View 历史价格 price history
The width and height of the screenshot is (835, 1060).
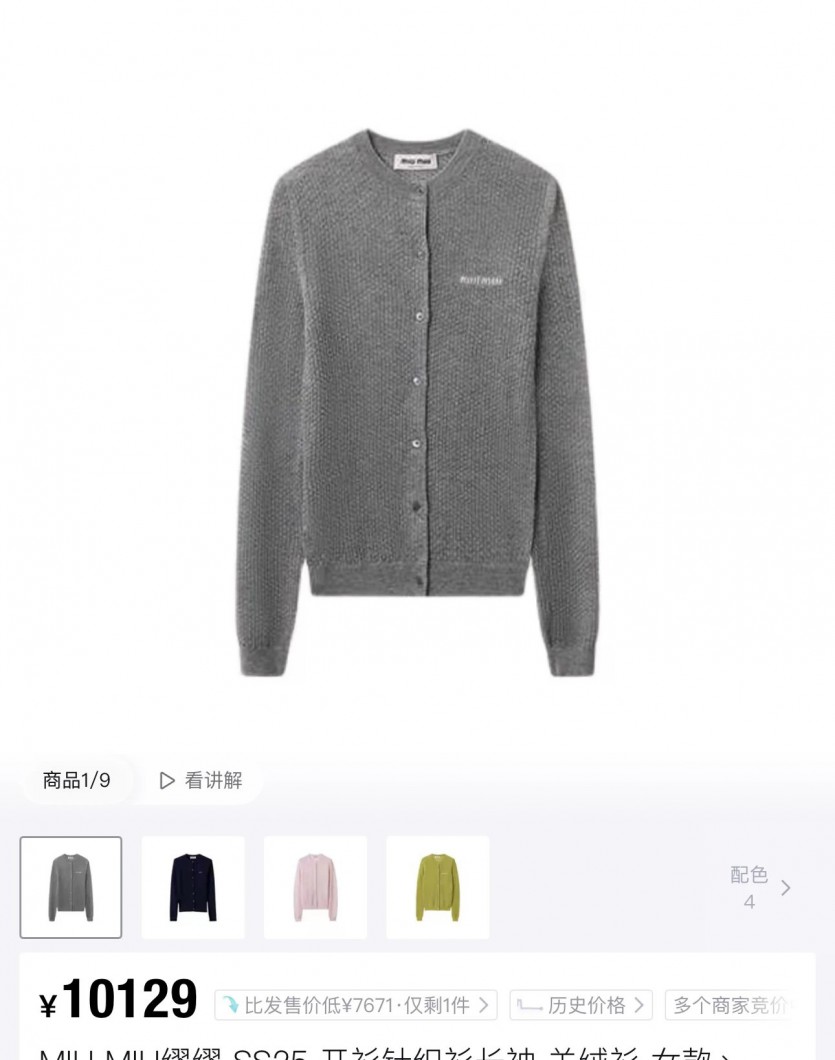pyautogui.click(x=580, y=1005)
